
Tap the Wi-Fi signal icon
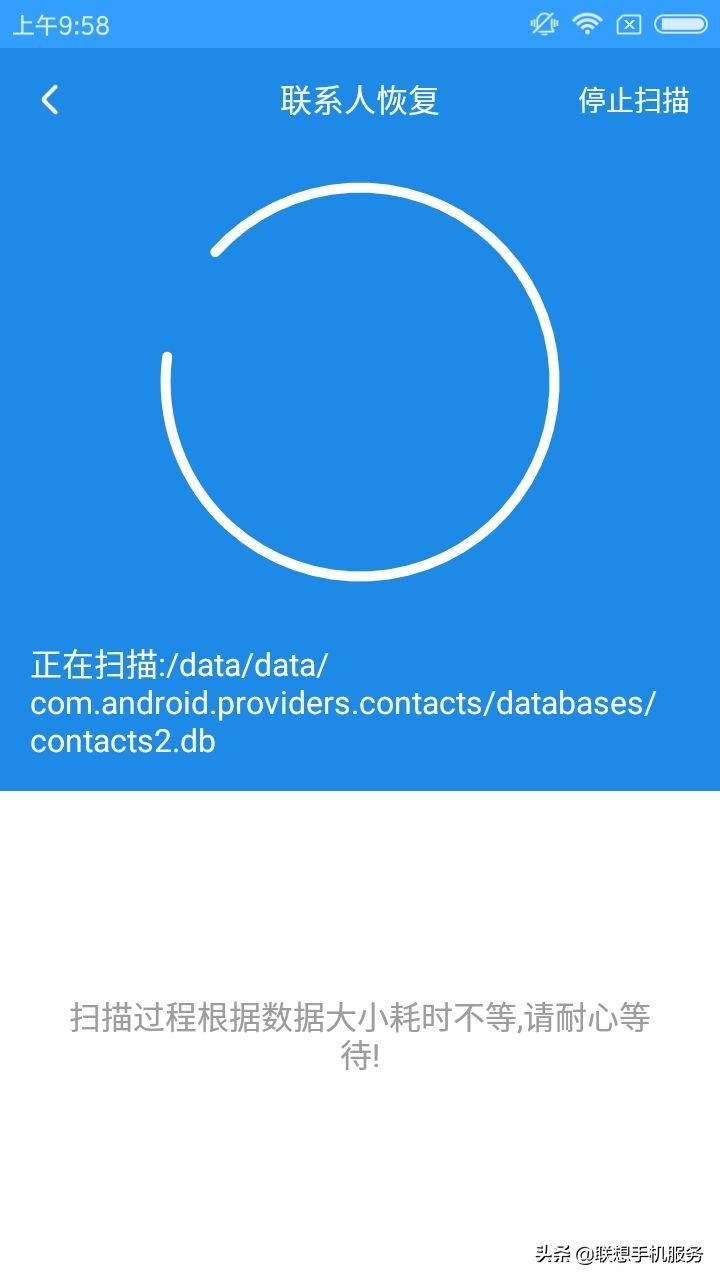point(586,23)
